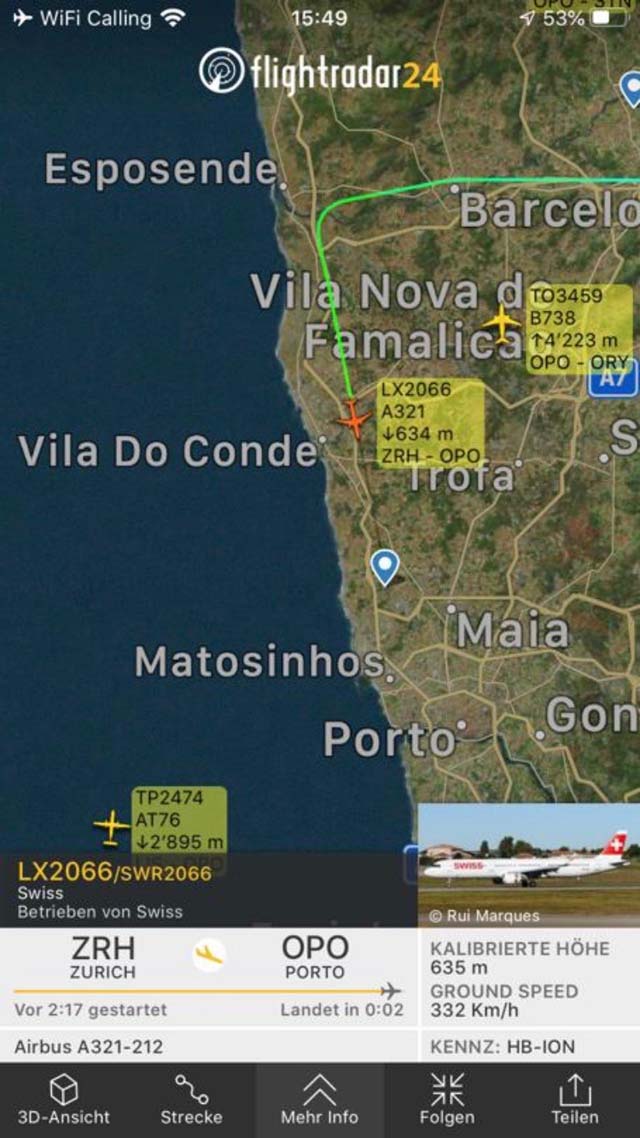The width and height of the screenshot is (640, 1138).
Task: Open the airport pin at the top right corner
Action: [630, 89]
